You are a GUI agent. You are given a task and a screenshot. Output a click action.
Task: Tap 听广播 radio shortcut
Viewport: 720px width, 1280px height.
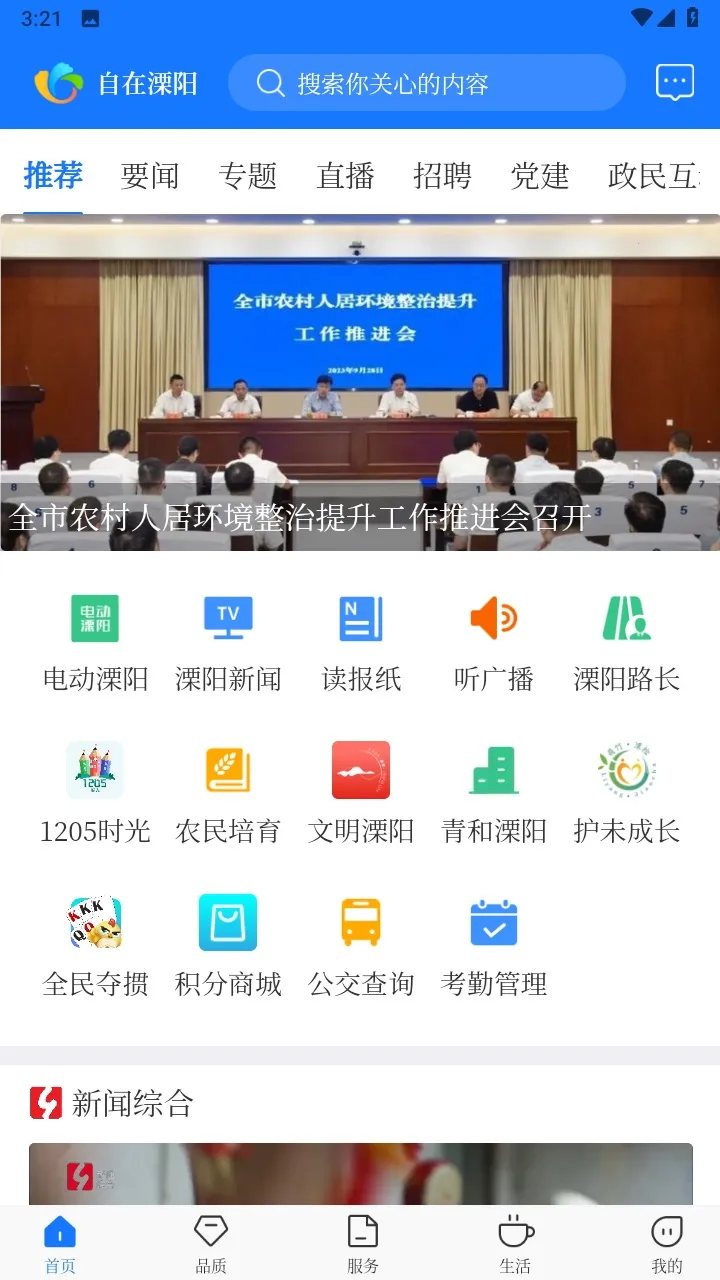pos(494,640)
